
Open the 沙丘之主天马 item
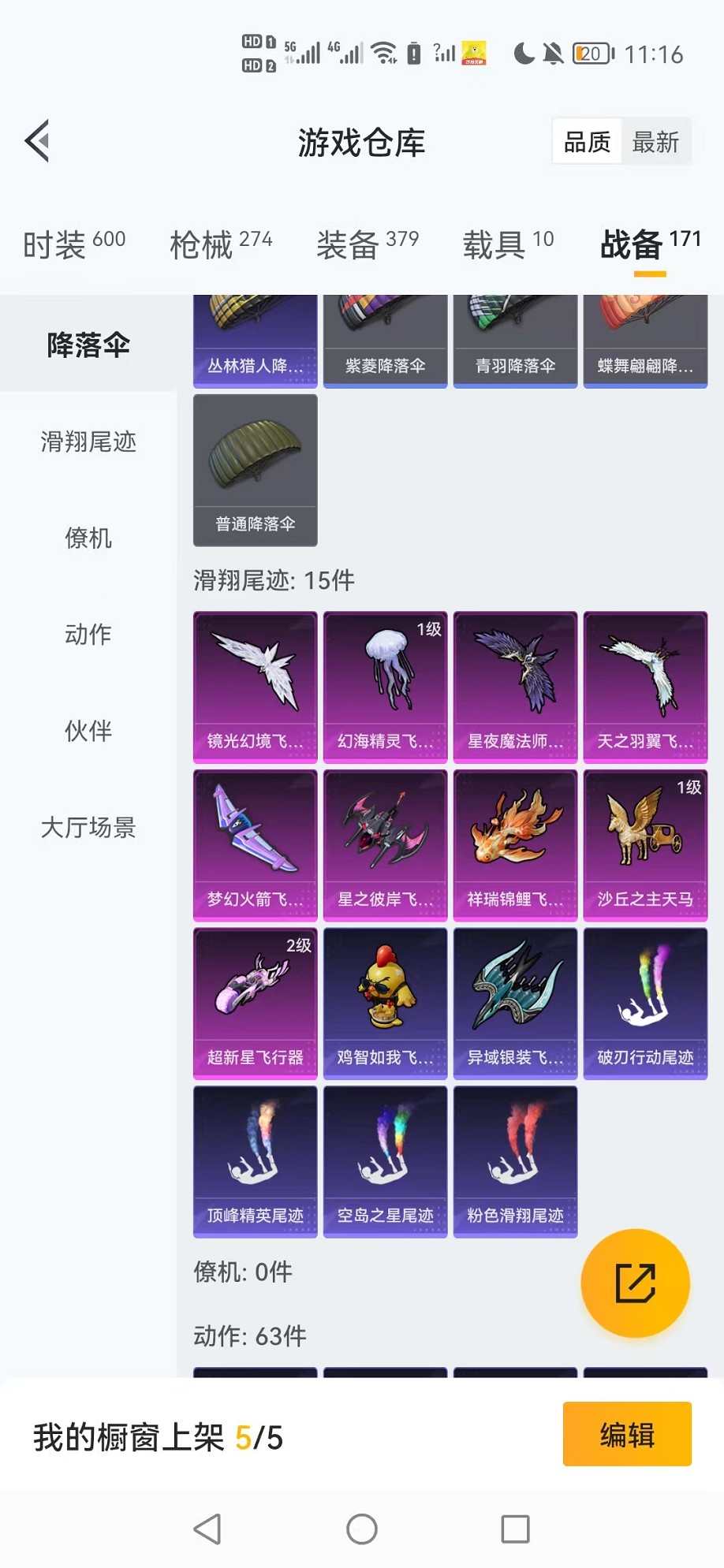click(x=645, y=845)
